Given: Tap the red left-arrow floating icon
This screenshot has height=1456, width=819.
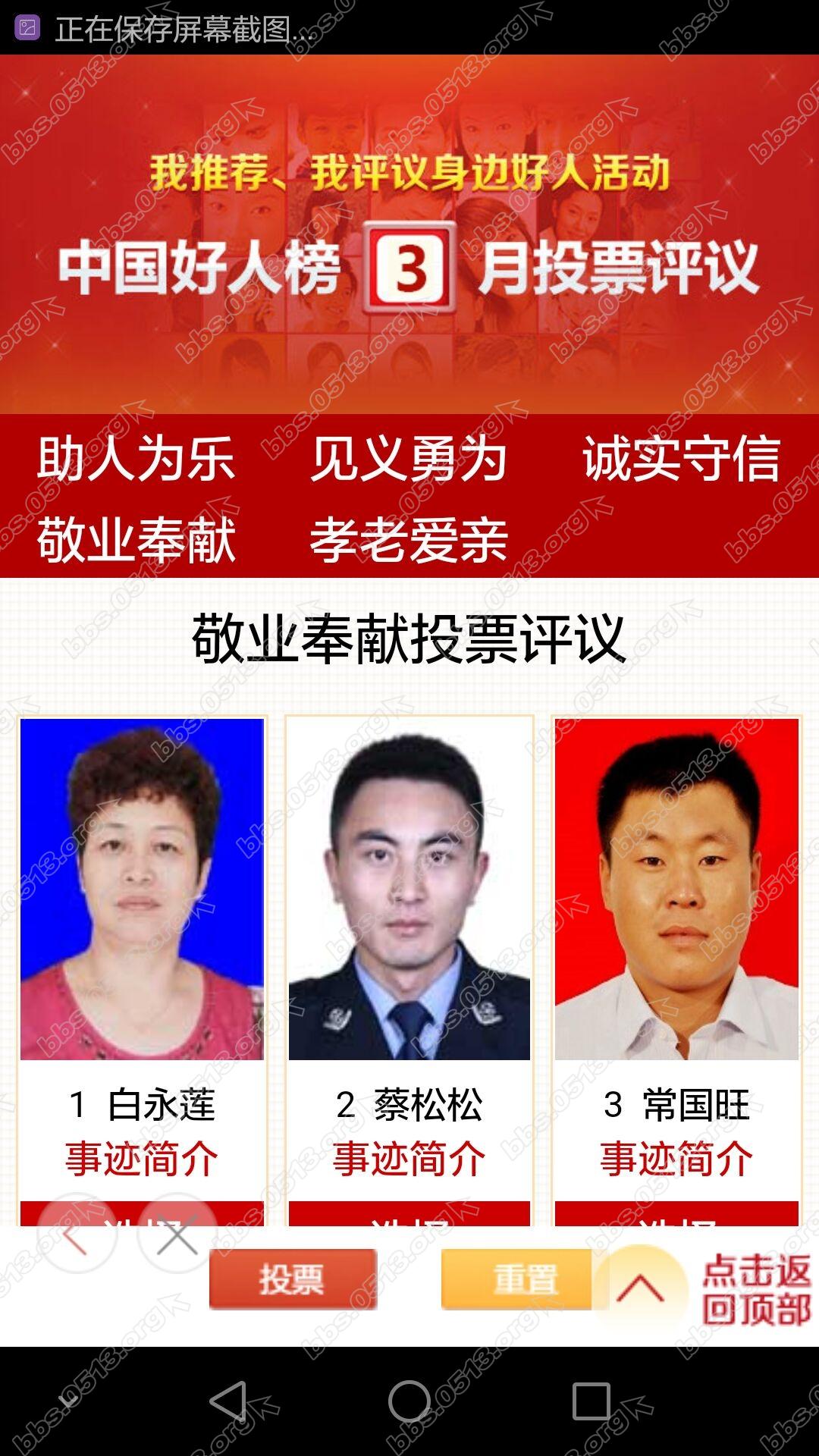Looking at the screenshot, I should 74,1230.
